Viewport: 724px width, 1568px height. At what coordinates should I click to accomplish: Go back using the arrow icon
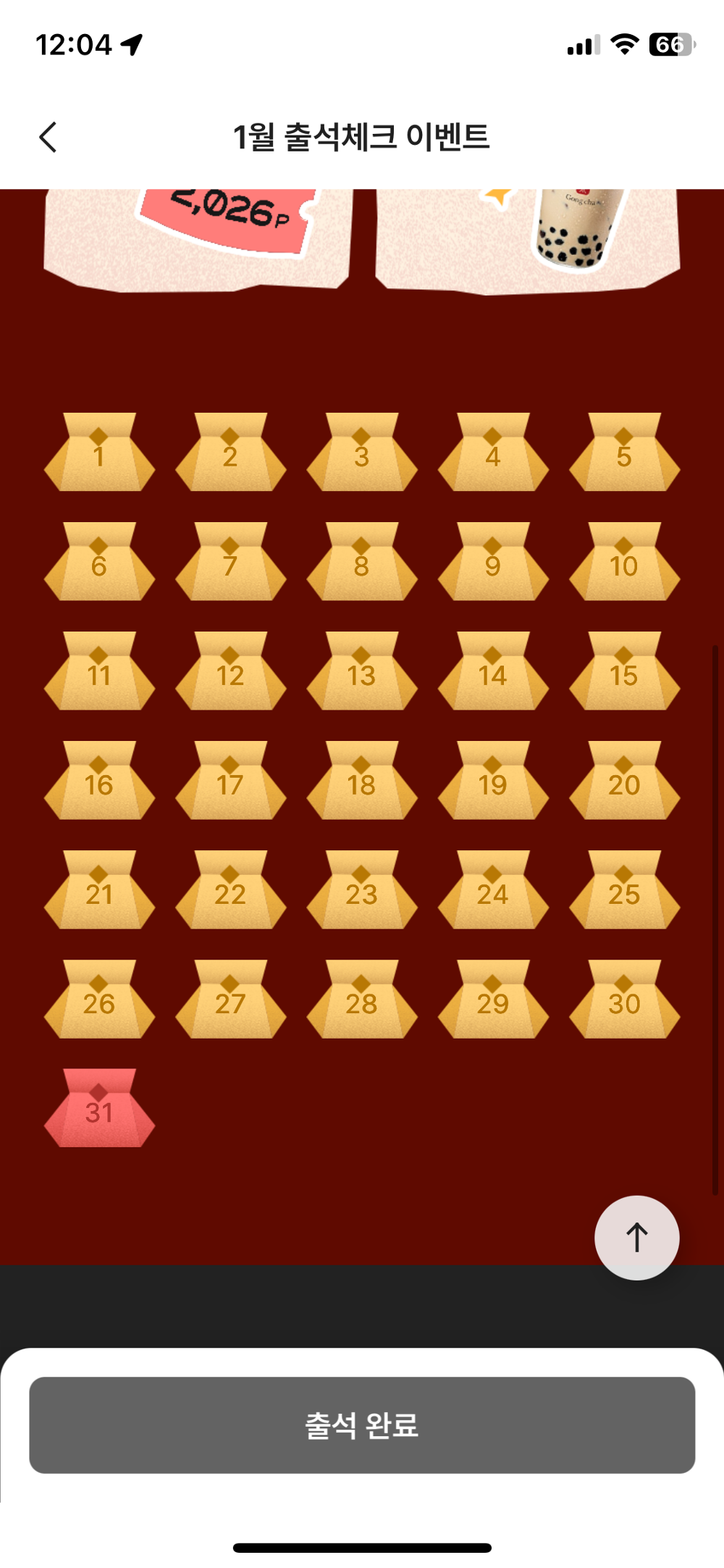tap(48, 137)
